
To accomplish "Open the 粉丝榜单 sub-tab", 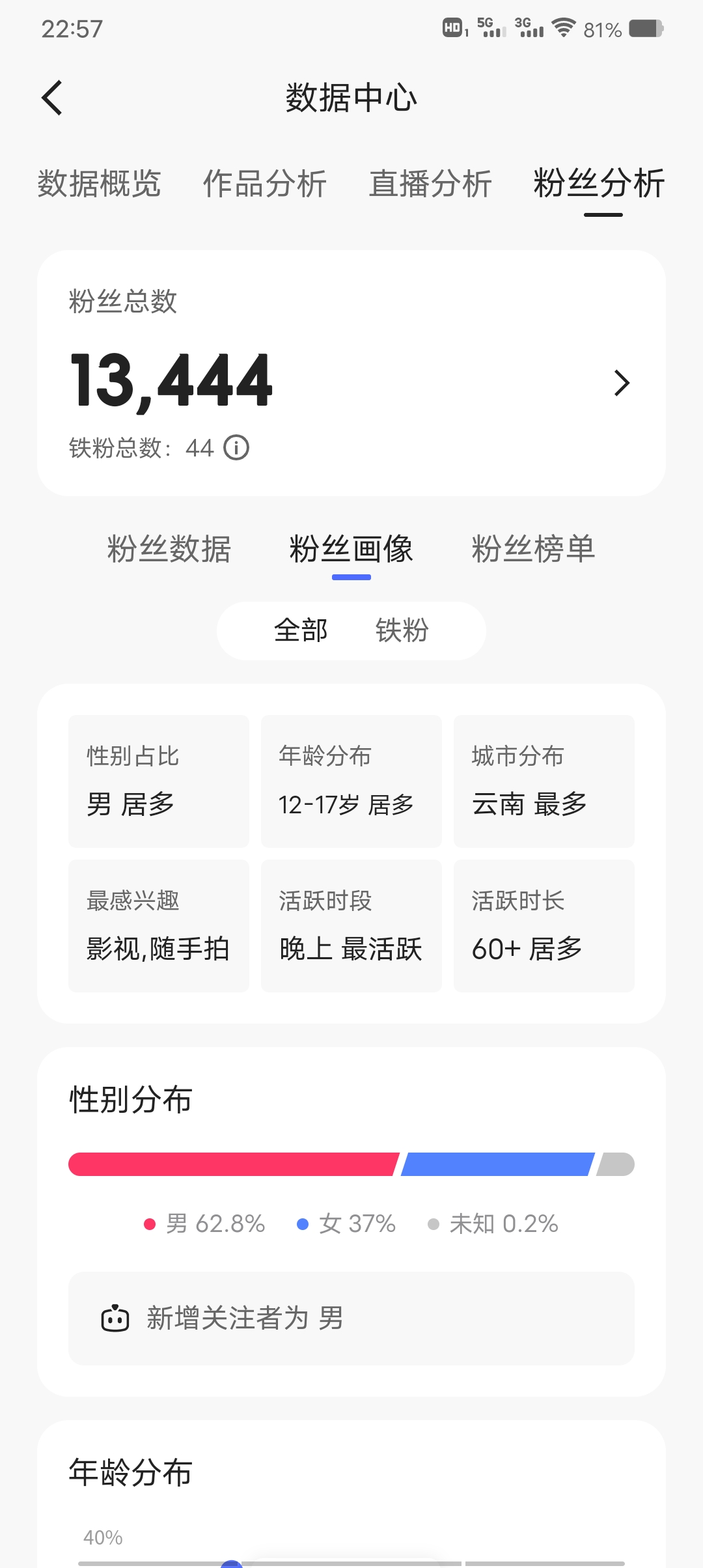I will [534, 549].
